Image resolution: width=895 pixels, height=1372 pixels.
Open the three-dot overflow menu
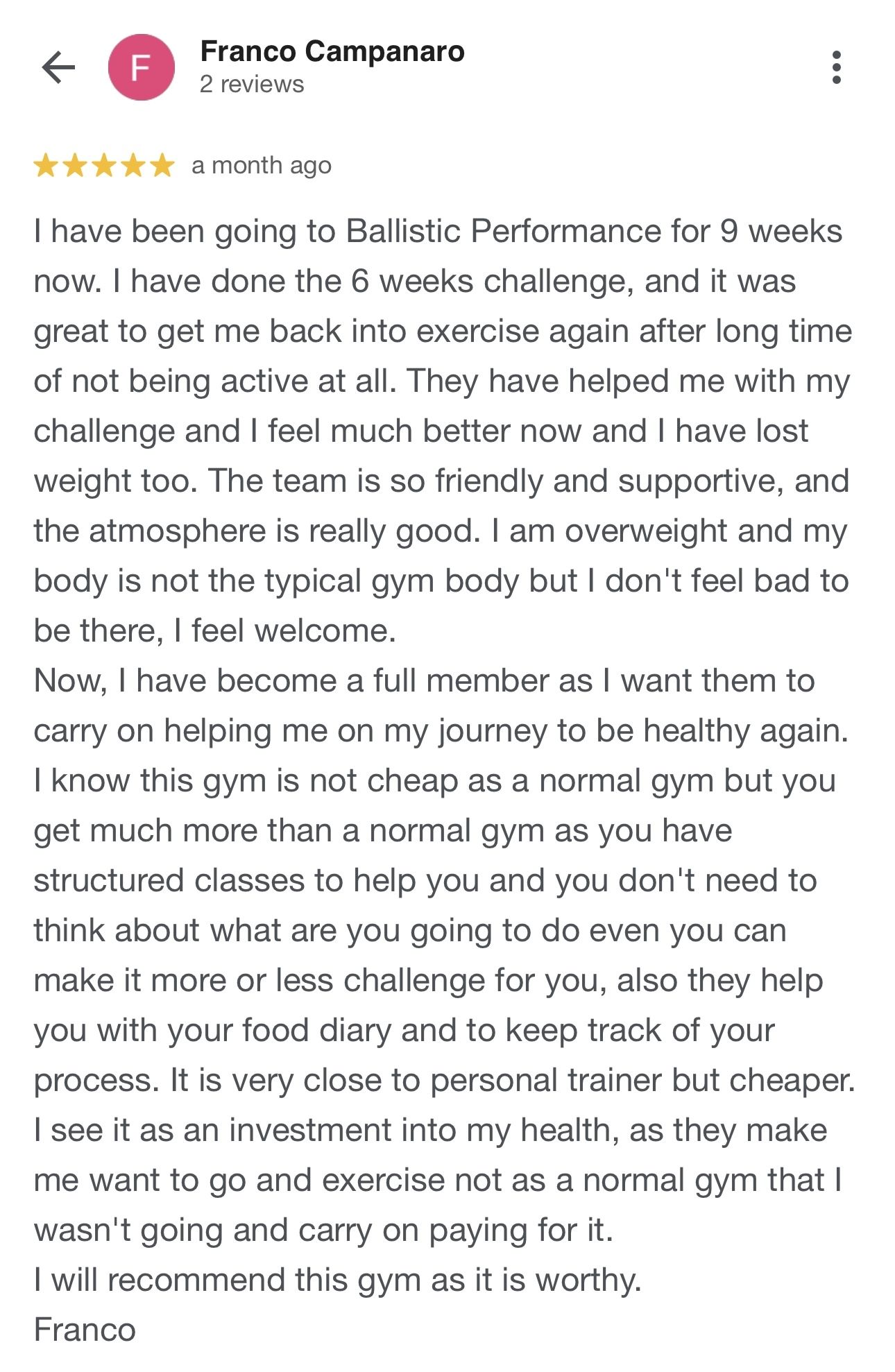click(x=837, y=67)
